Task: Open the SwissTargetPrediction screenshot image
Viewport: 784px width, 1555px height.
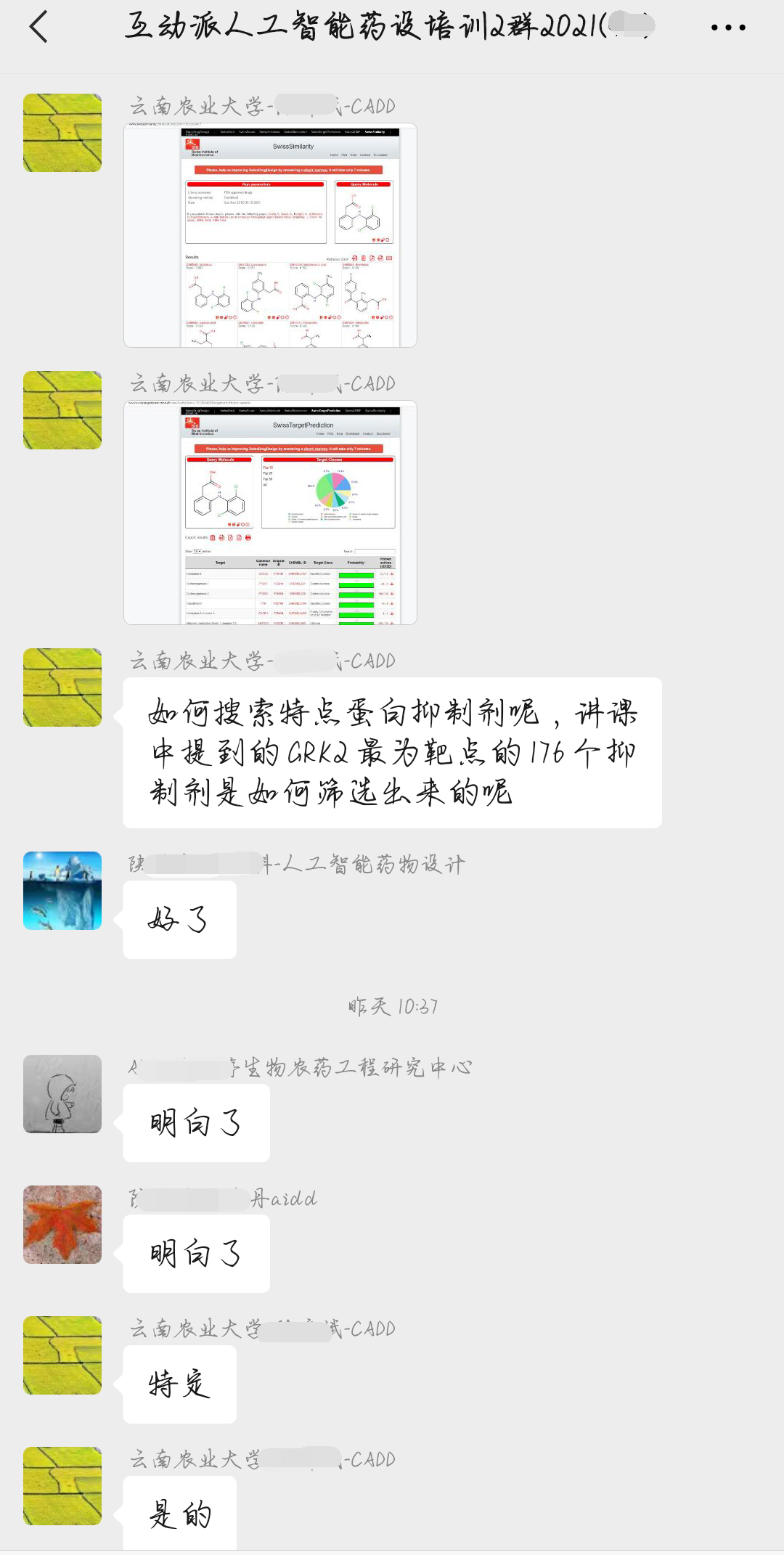Action: click(x=270, y=513)
